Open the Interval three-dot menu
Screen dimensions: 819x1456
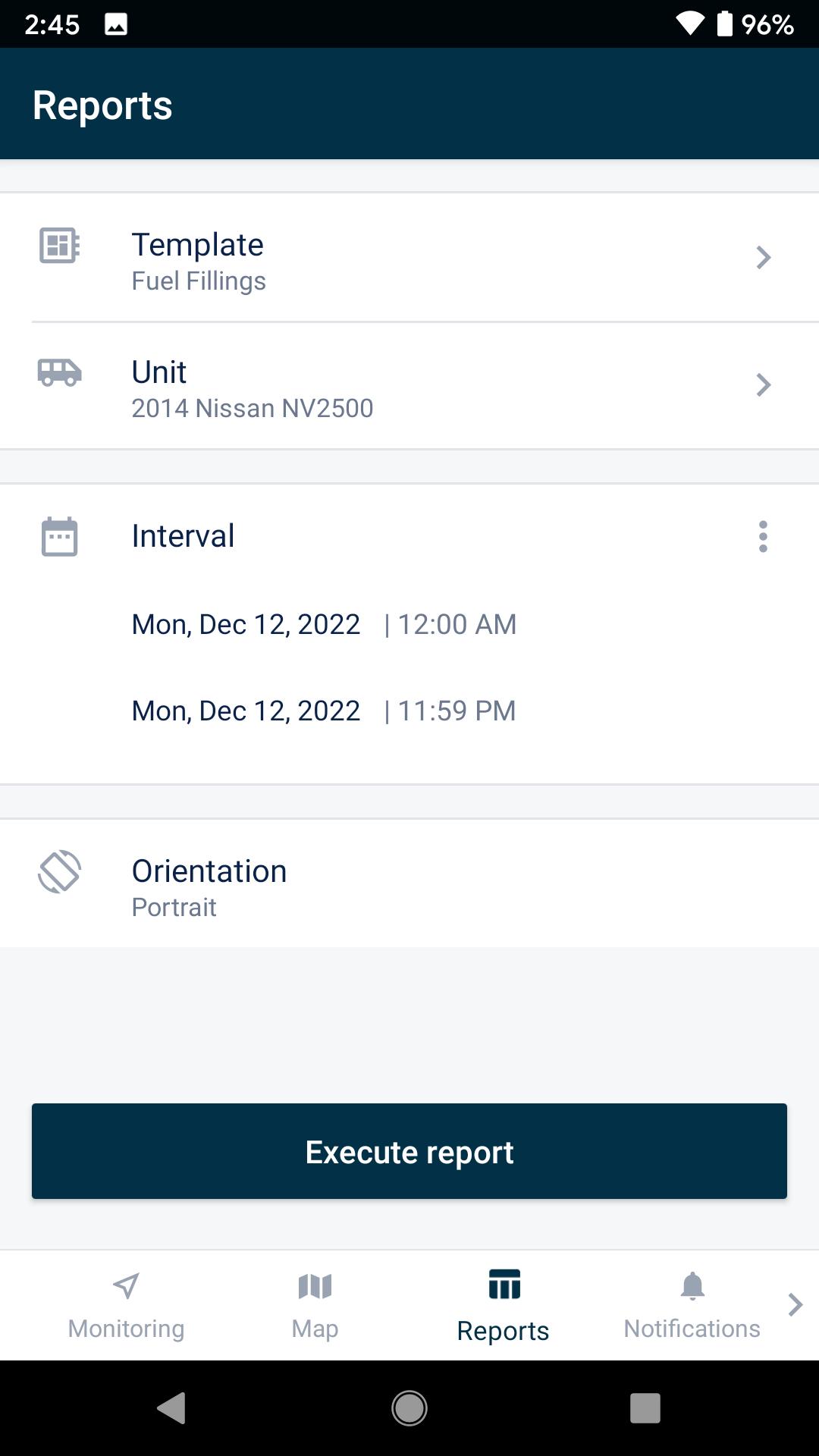(763, 536)
